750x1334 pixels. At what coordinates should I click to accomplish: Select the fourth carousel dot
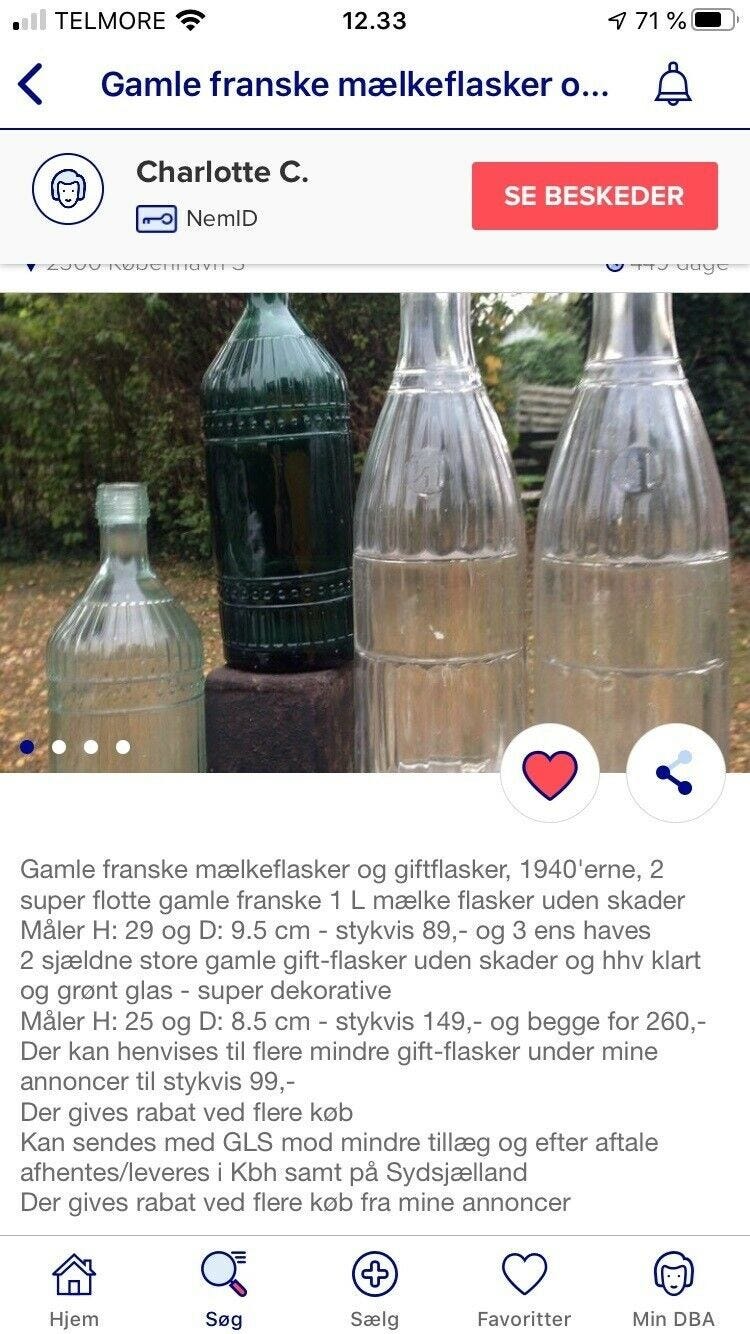(123, 746)
